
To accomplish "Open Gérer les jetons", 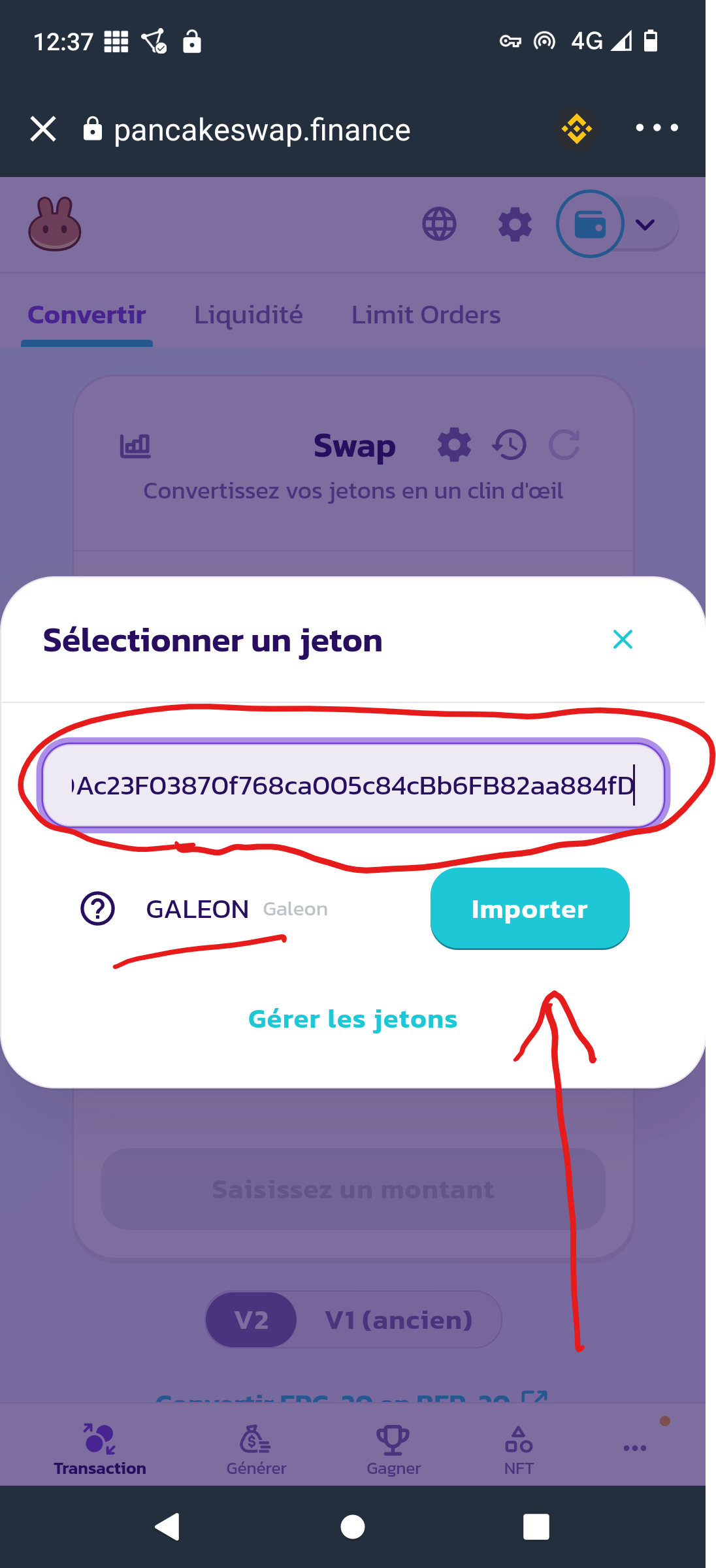I will [353, 1019].
